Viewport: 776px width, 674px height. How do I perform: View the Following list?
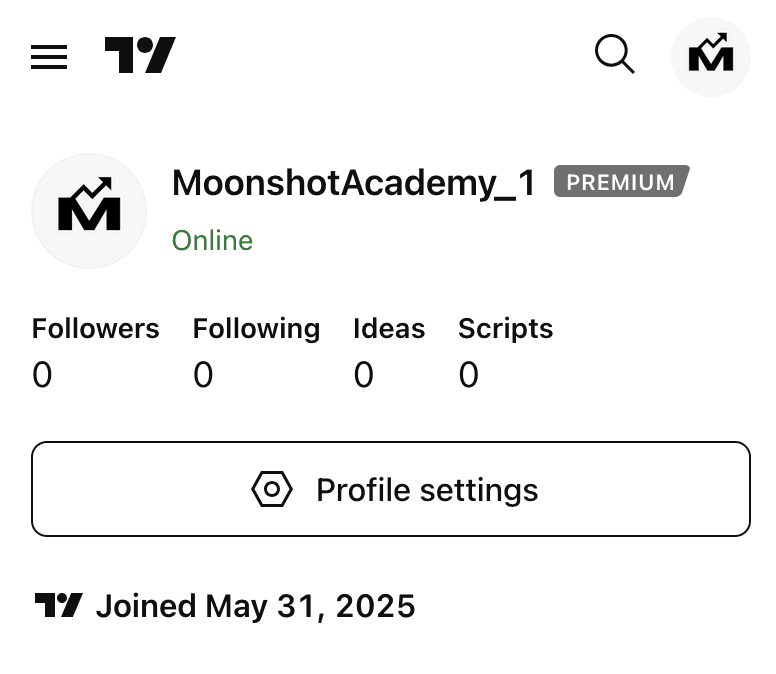click(x=256, y=352)
